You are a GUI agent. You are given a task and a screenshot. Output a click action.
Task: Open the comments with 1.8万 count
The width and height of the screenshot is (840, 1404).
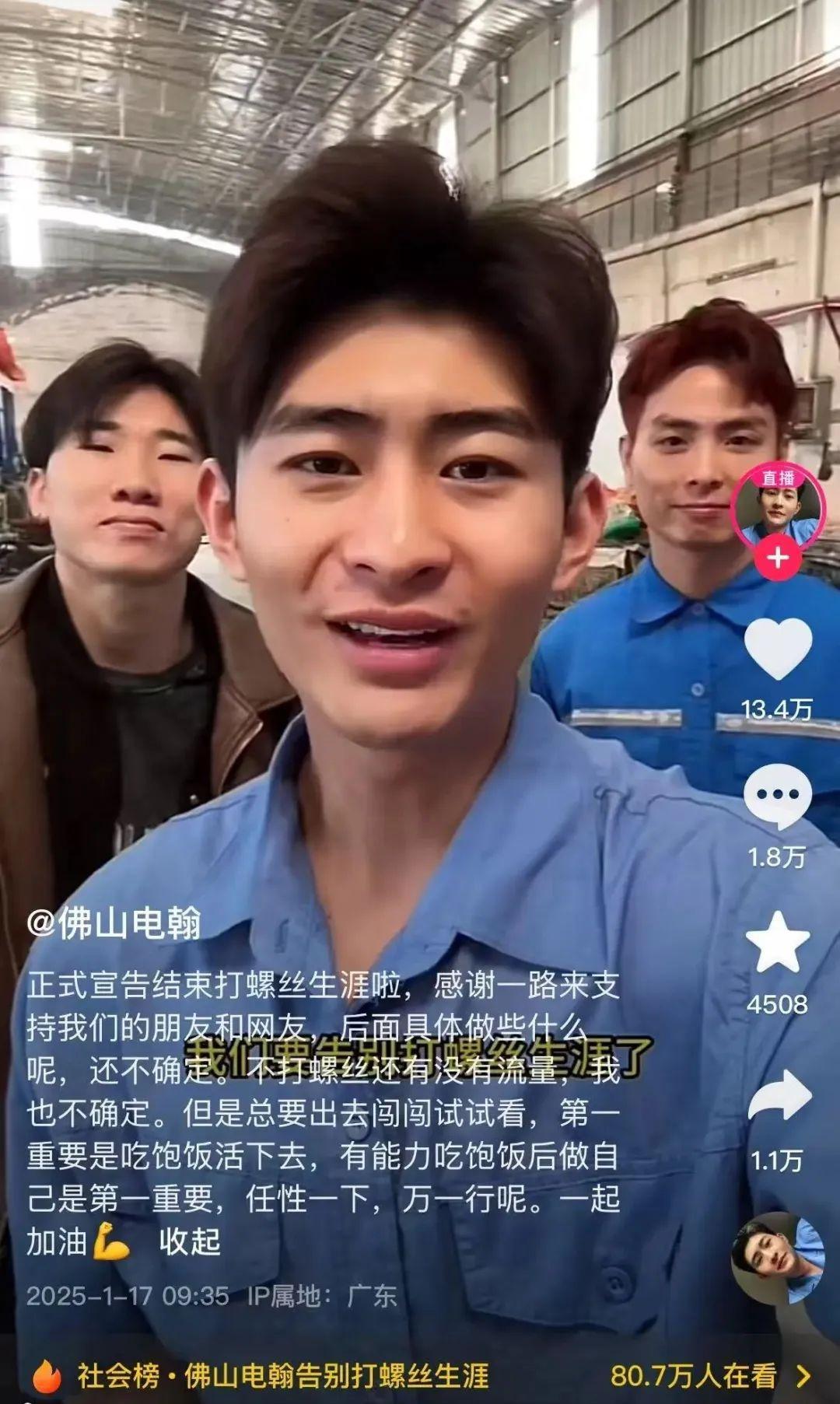coord(778,796)
